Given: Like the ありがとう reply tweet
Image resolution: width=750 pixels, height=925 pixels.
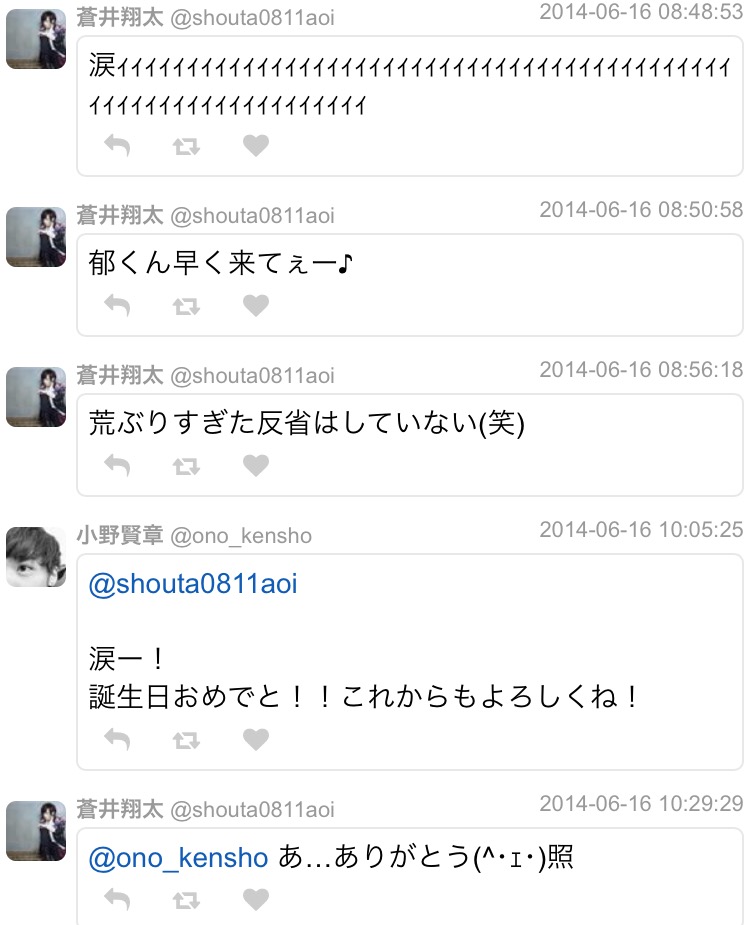Looking at the screenshot, I should click(256, 901).
